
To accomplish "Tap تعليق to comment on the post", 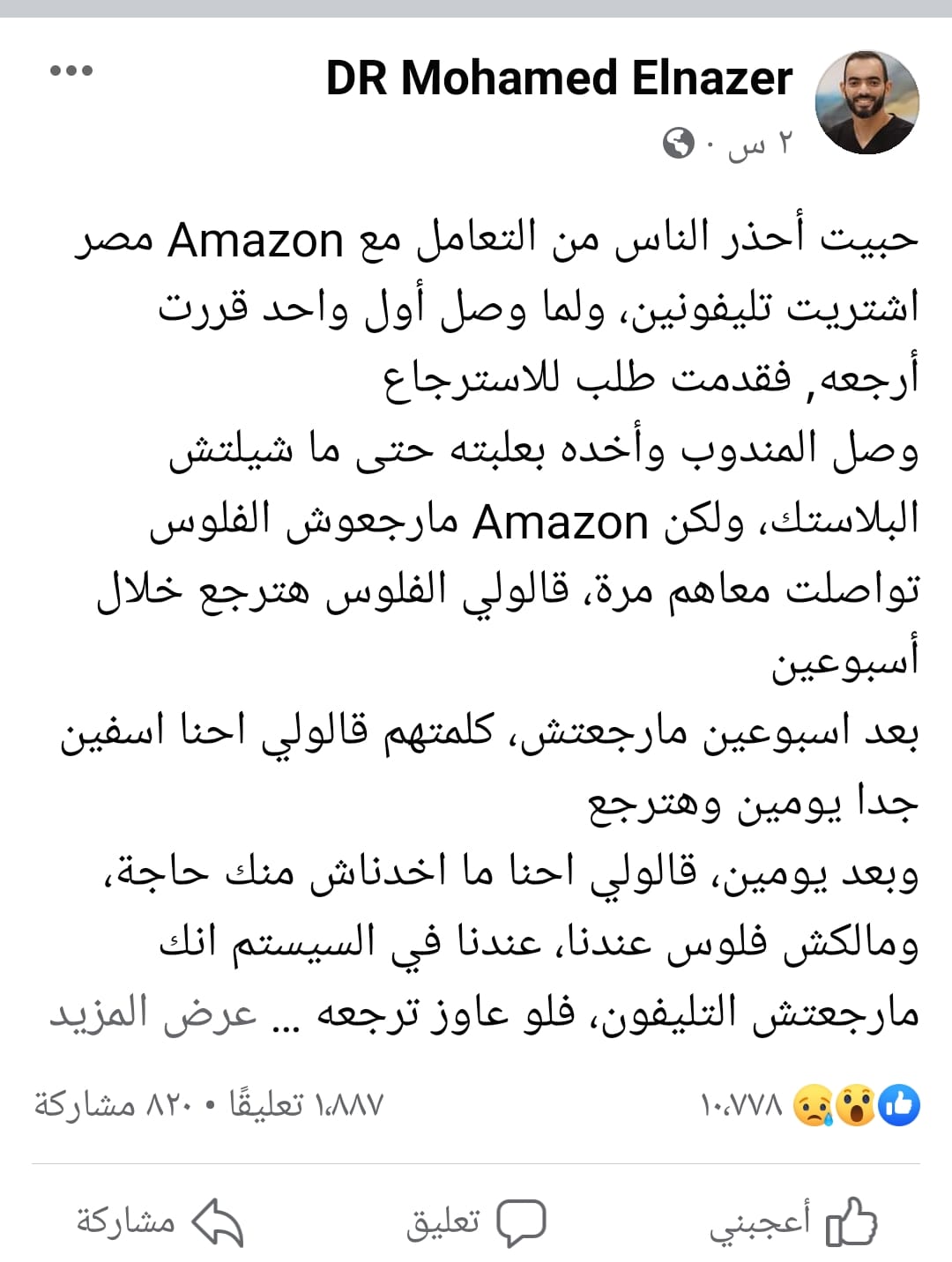I will [476, 1221].
